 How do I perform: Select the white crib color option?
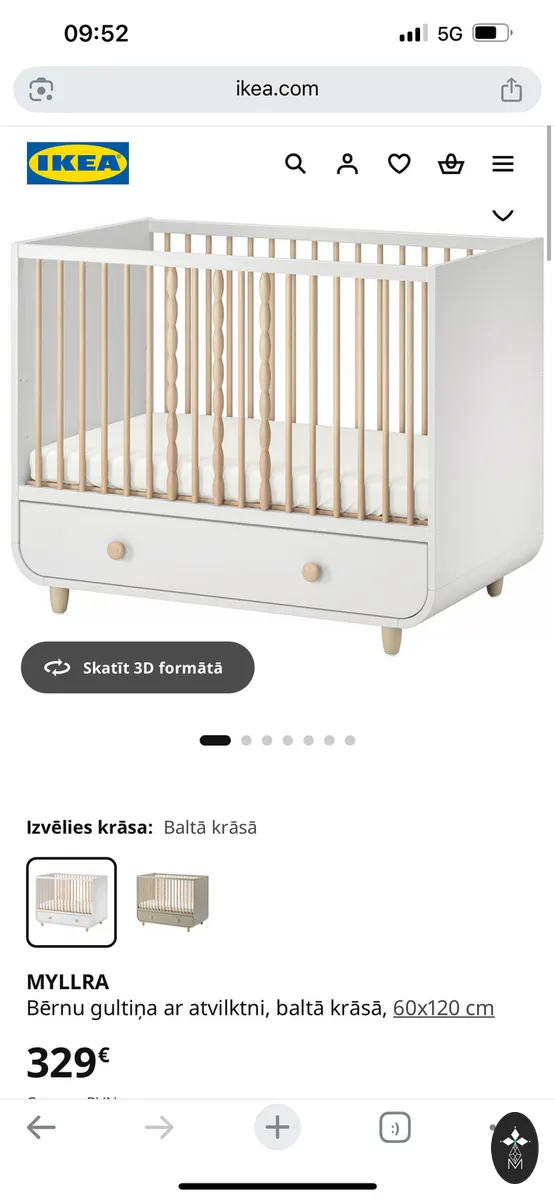point(71,902)
